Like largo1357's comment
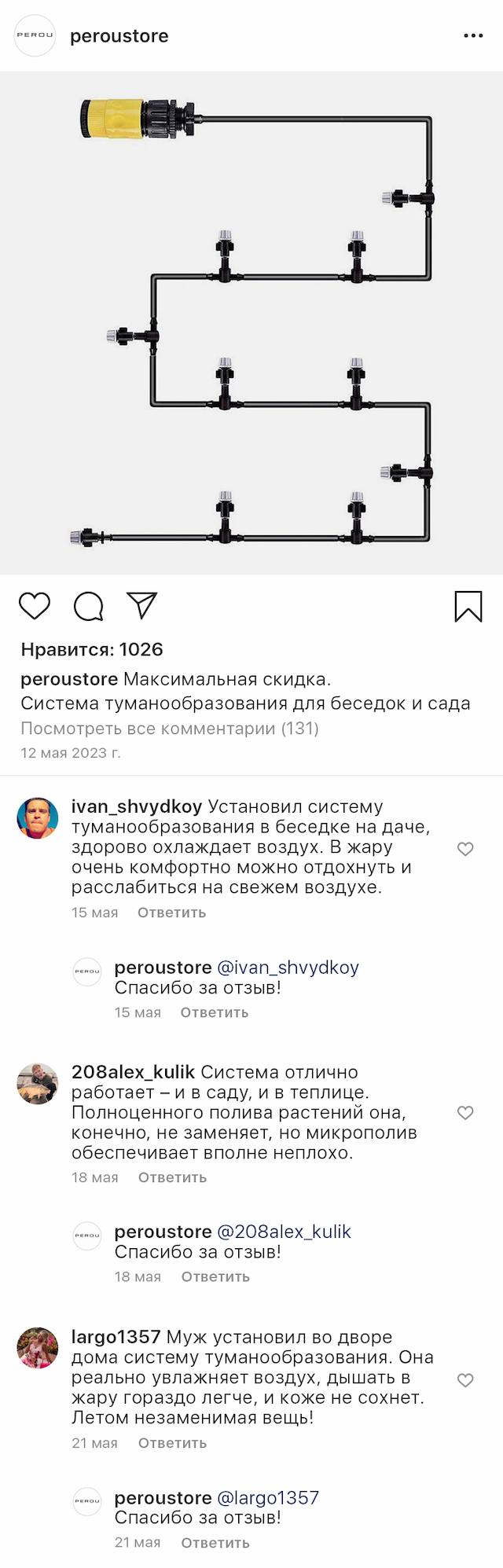The width and height of the screenshot is (503, 1568). [465, 1380]
